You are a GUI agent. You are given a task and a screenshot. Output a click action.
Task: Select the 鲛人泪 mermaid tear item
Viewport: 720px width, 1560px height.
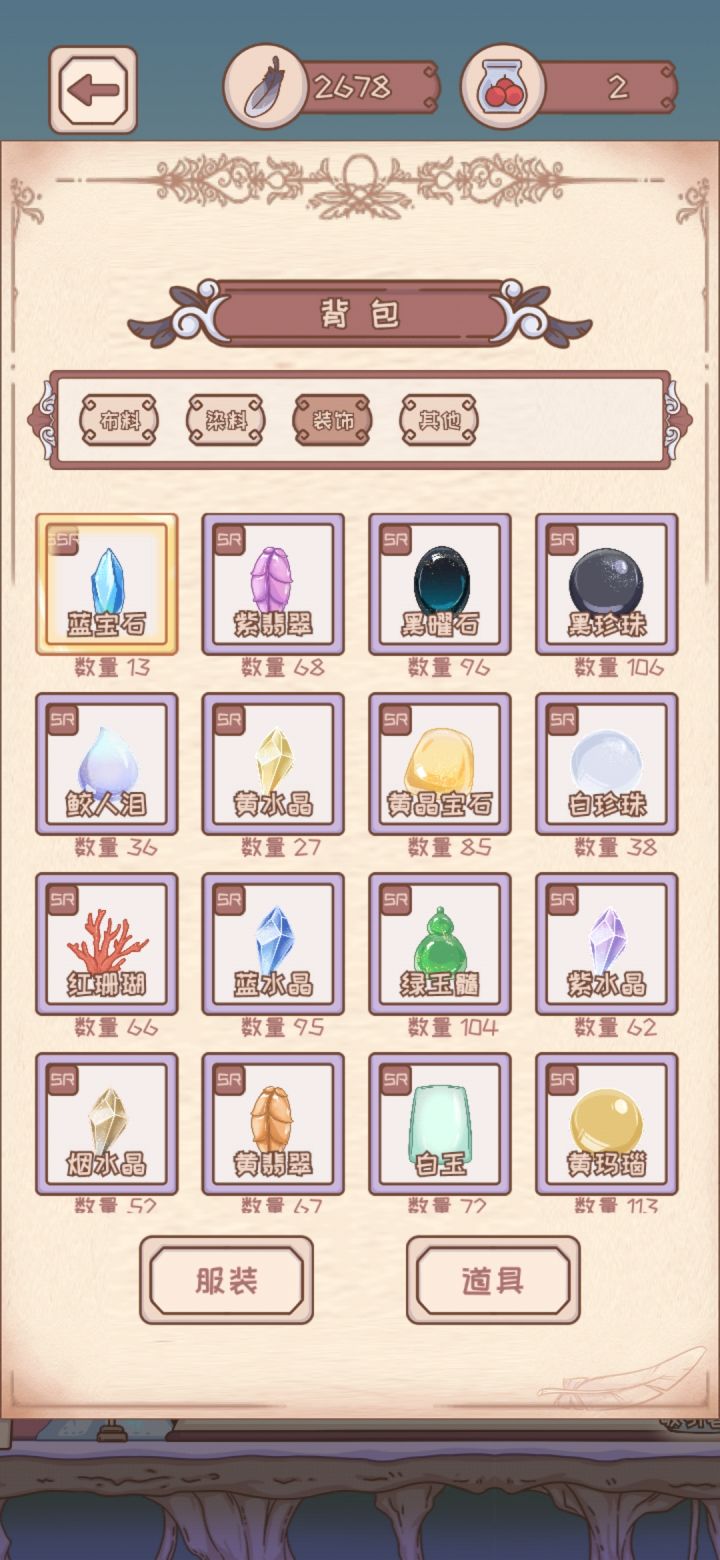point(107,763)
